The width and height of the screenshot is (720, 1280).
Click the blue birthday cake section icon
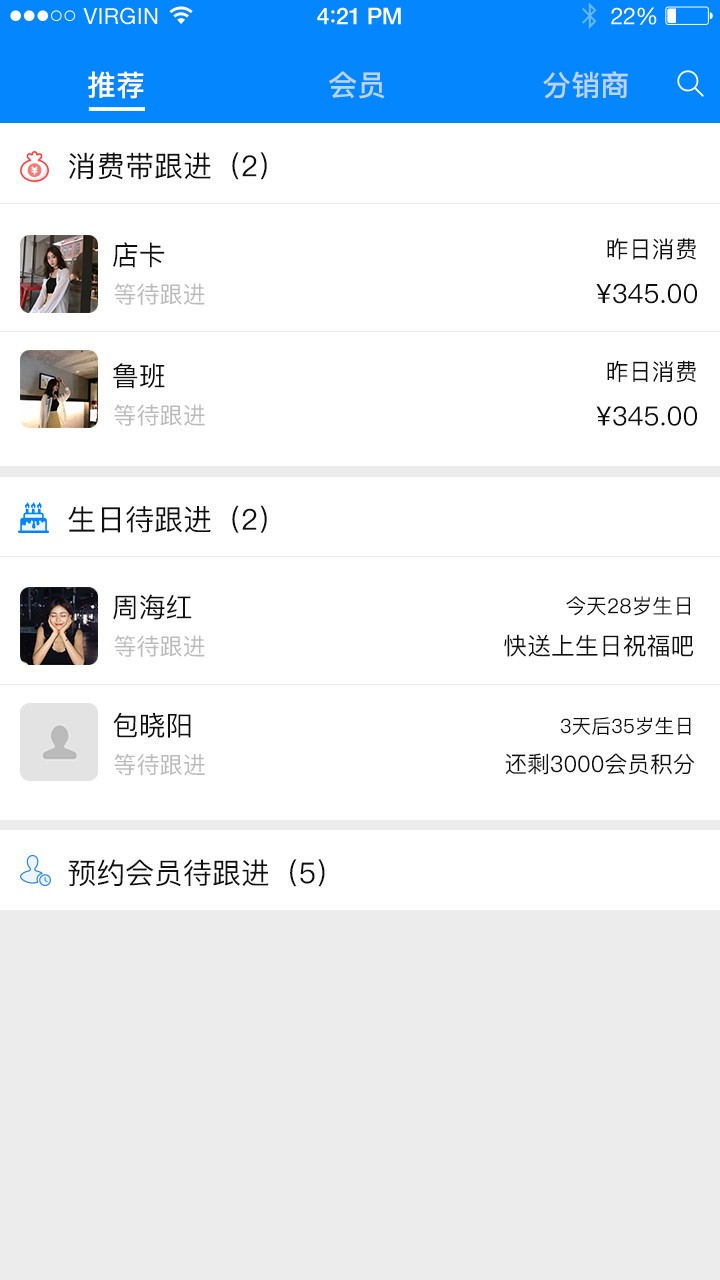click(x=33, y=518)
